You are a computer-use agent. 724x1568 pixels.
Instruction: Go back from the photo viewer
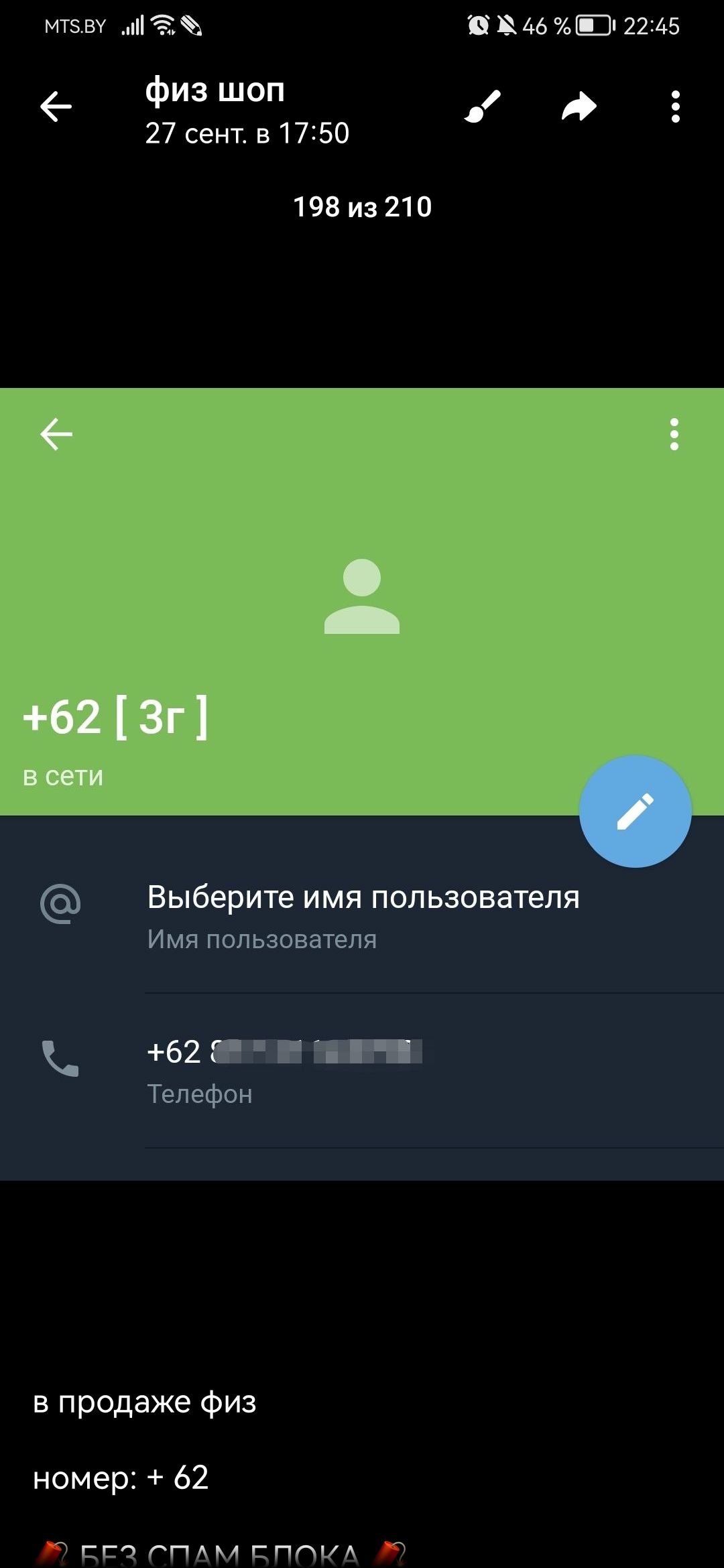[56, 107]
